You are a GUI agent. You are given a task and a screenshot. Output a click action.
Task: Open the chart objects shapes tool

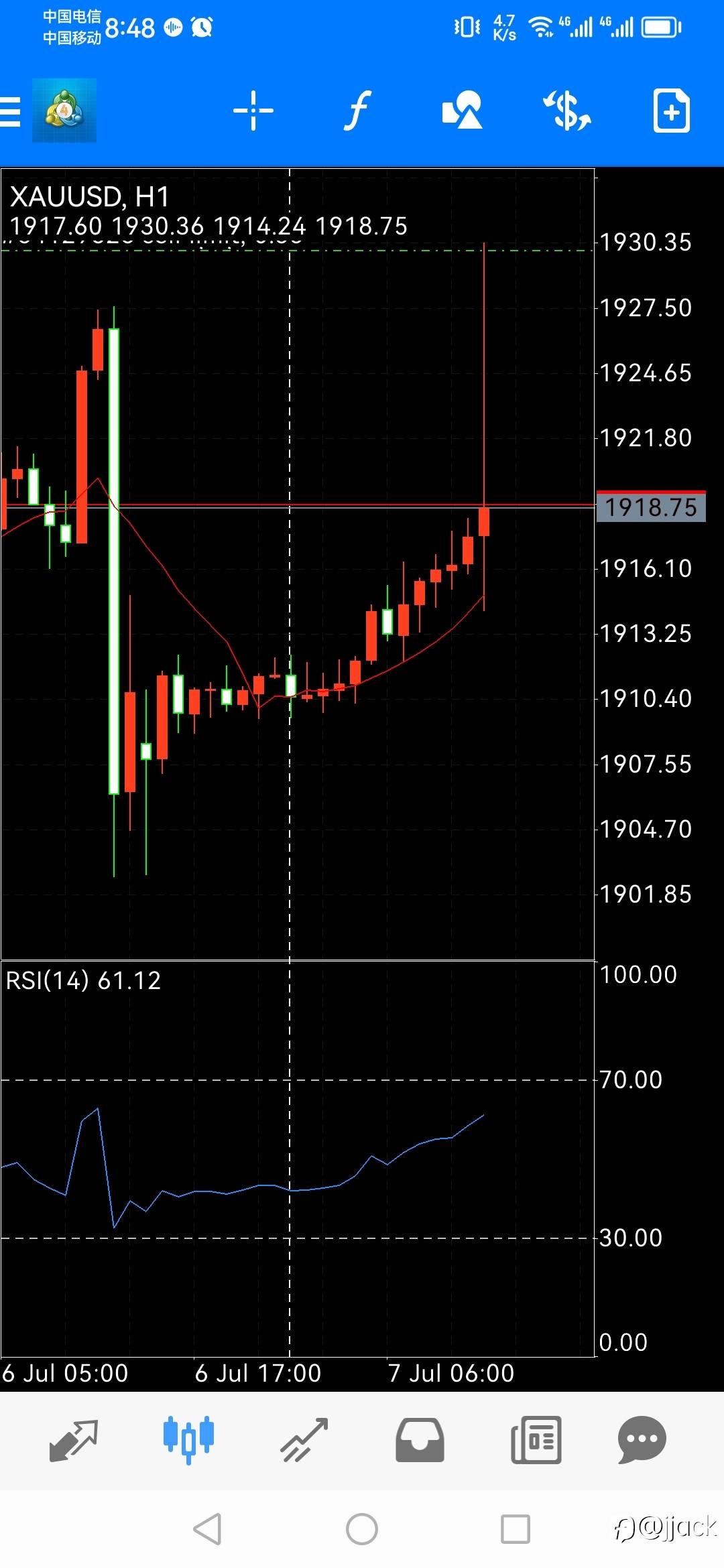click(462, 110)
